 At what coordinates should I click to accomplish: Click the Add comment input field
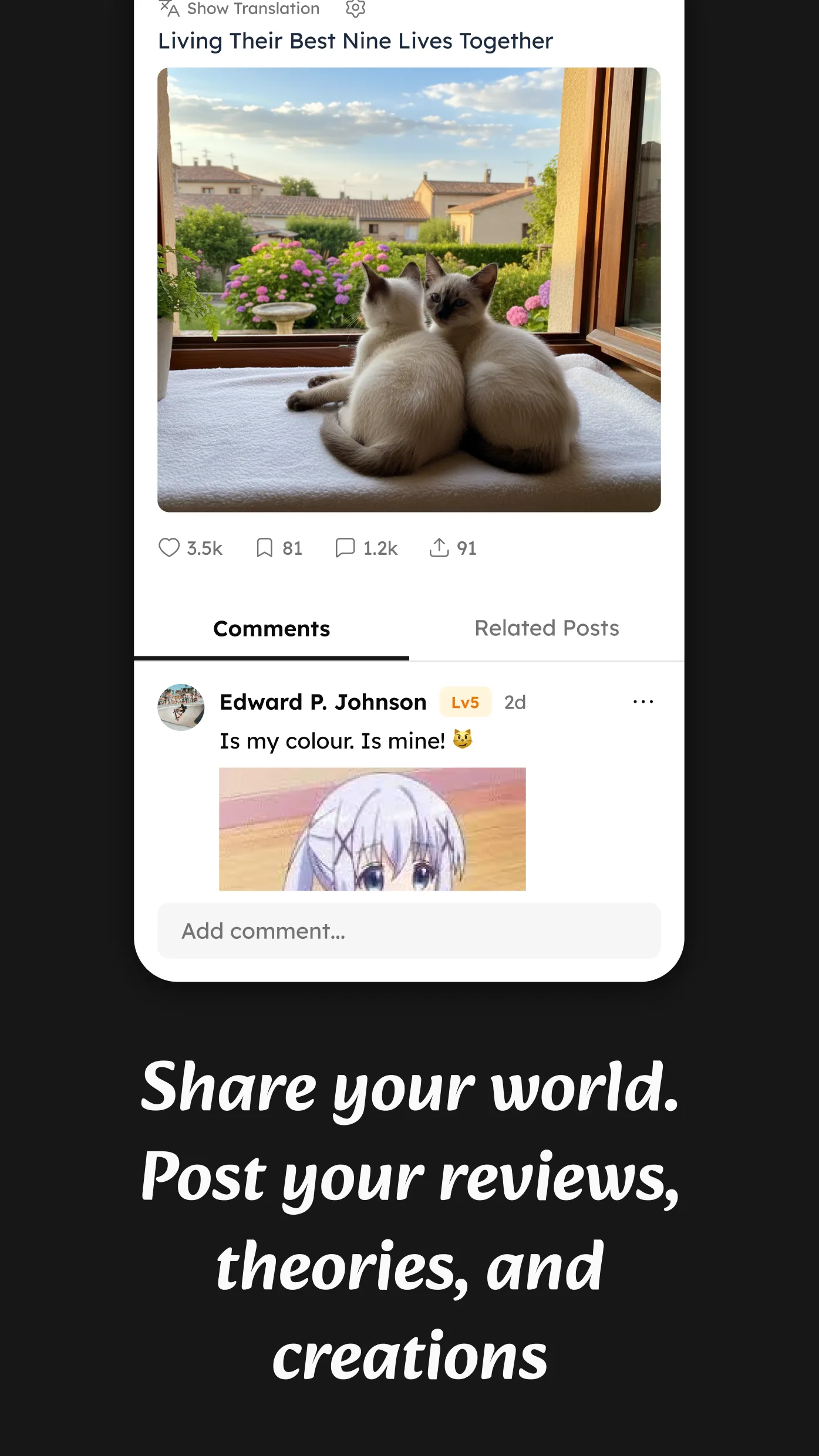(409, 932)
